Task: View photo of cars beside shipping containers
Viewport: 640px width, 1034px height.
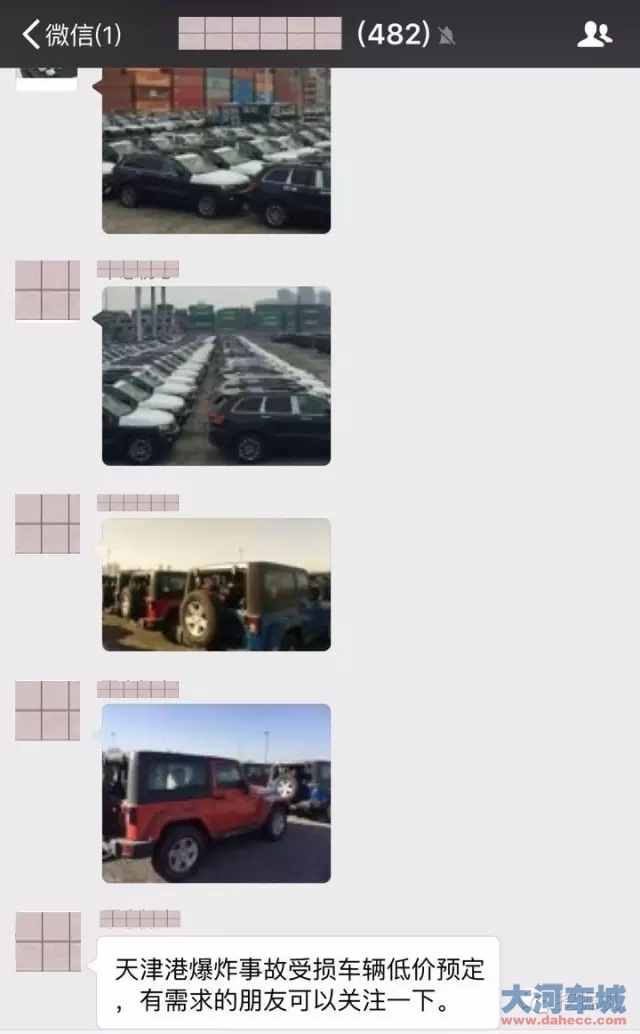Action: pyautogui.click(x=216, y=150)
